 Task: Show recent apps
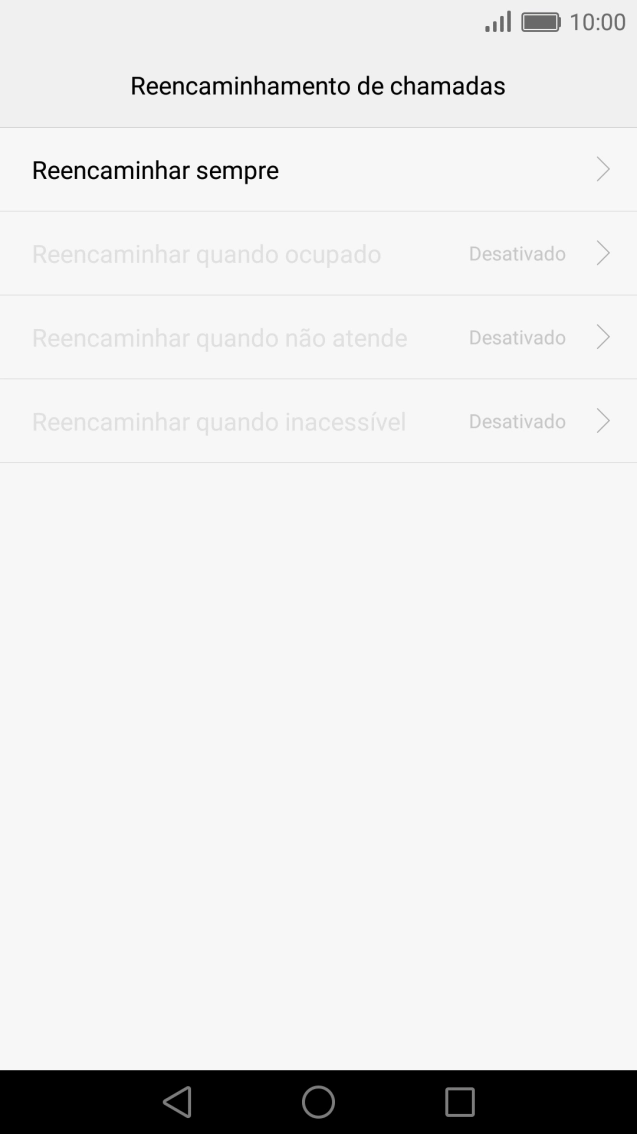click(460, 1102)
